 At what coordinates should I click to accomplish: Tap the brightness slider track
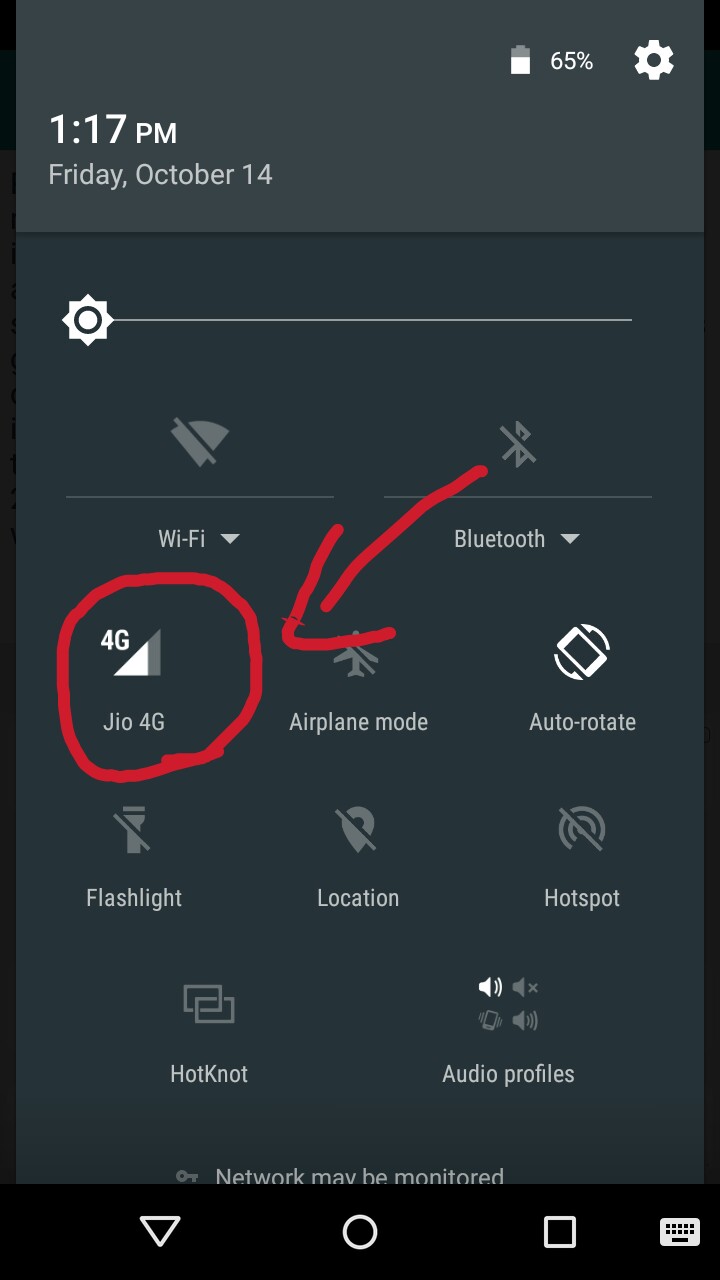click(370, 320)
